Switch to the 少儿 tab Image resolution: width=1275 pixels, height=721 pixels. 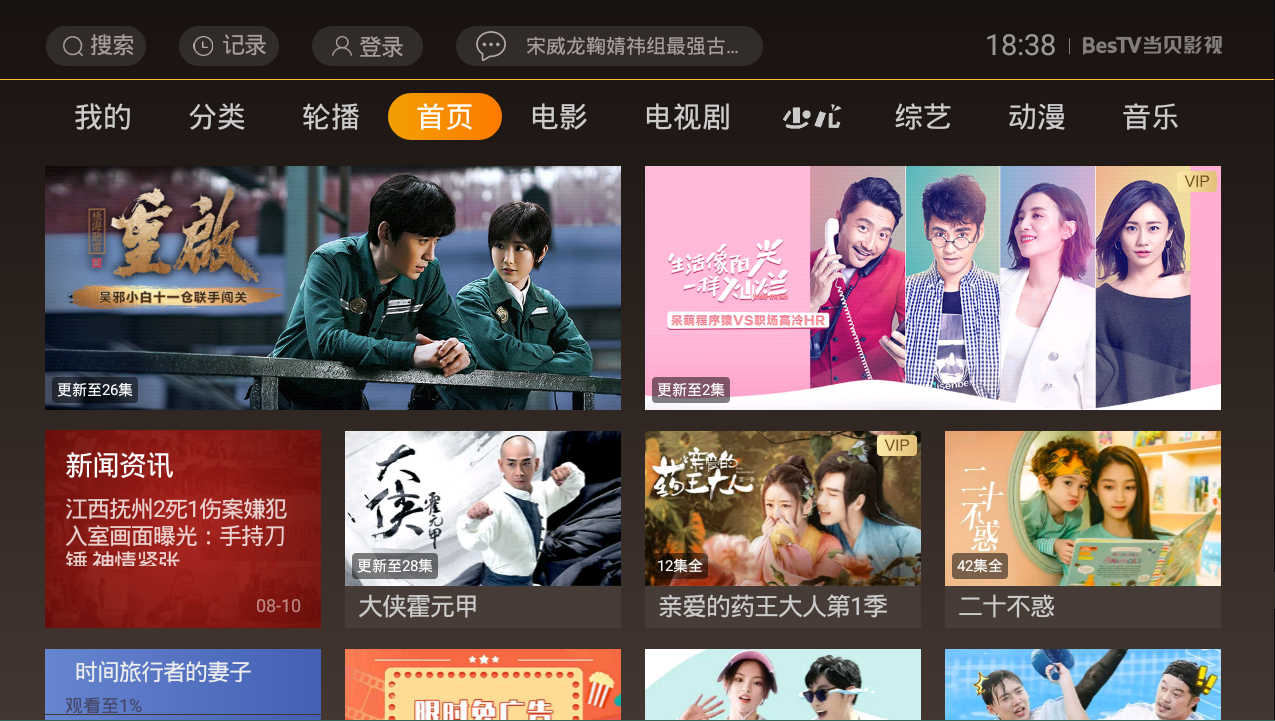pyautogui.click(x=811, y=117)
